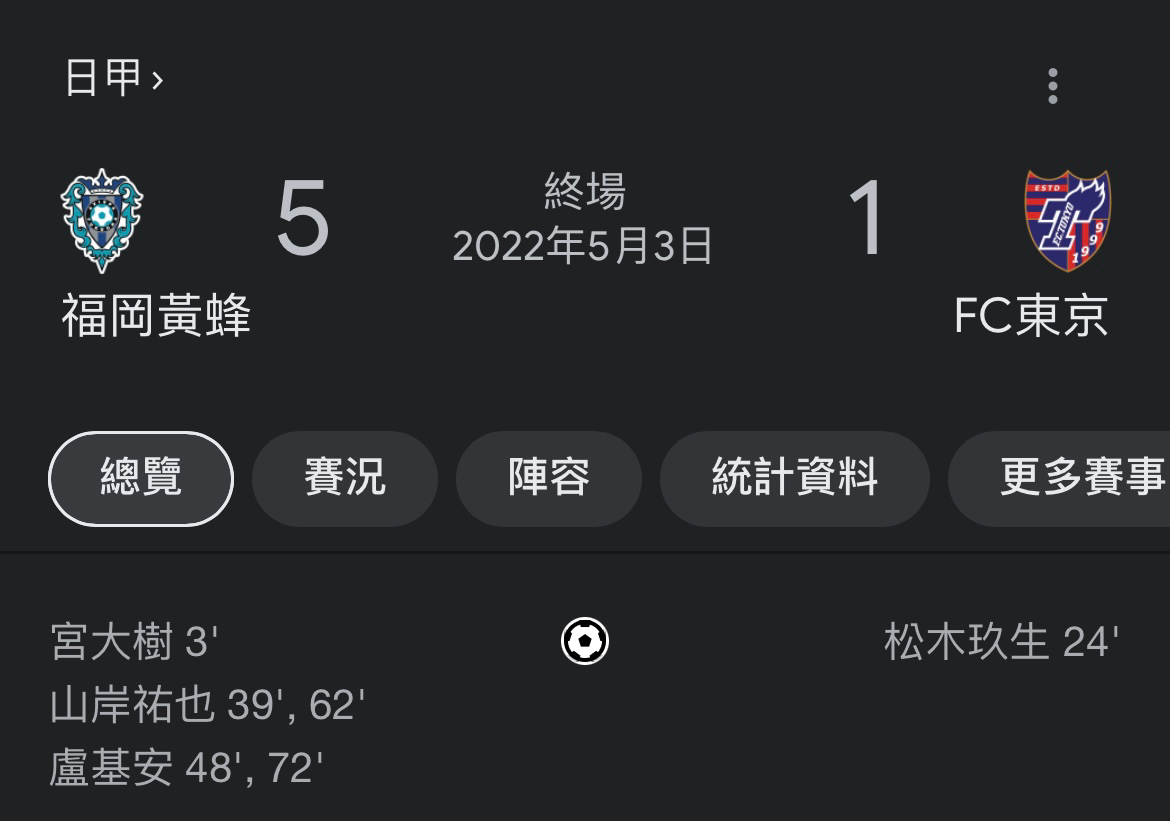Switch to the 賽況 tab

click(344, 478)
